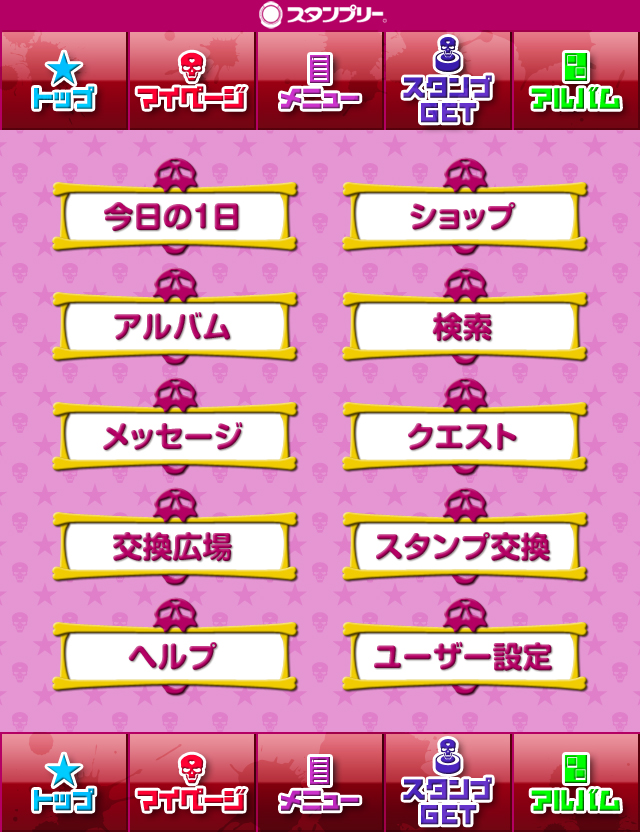
Task: Go to クエスト
Action: (464, 437)
